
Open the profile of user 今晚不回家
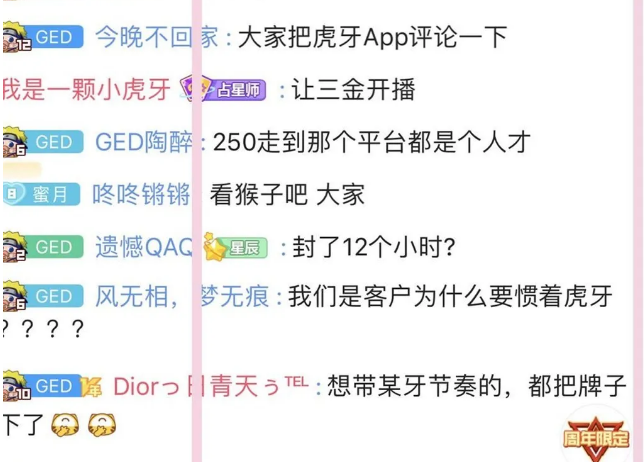pyautogui.click(x=156, y=38)
